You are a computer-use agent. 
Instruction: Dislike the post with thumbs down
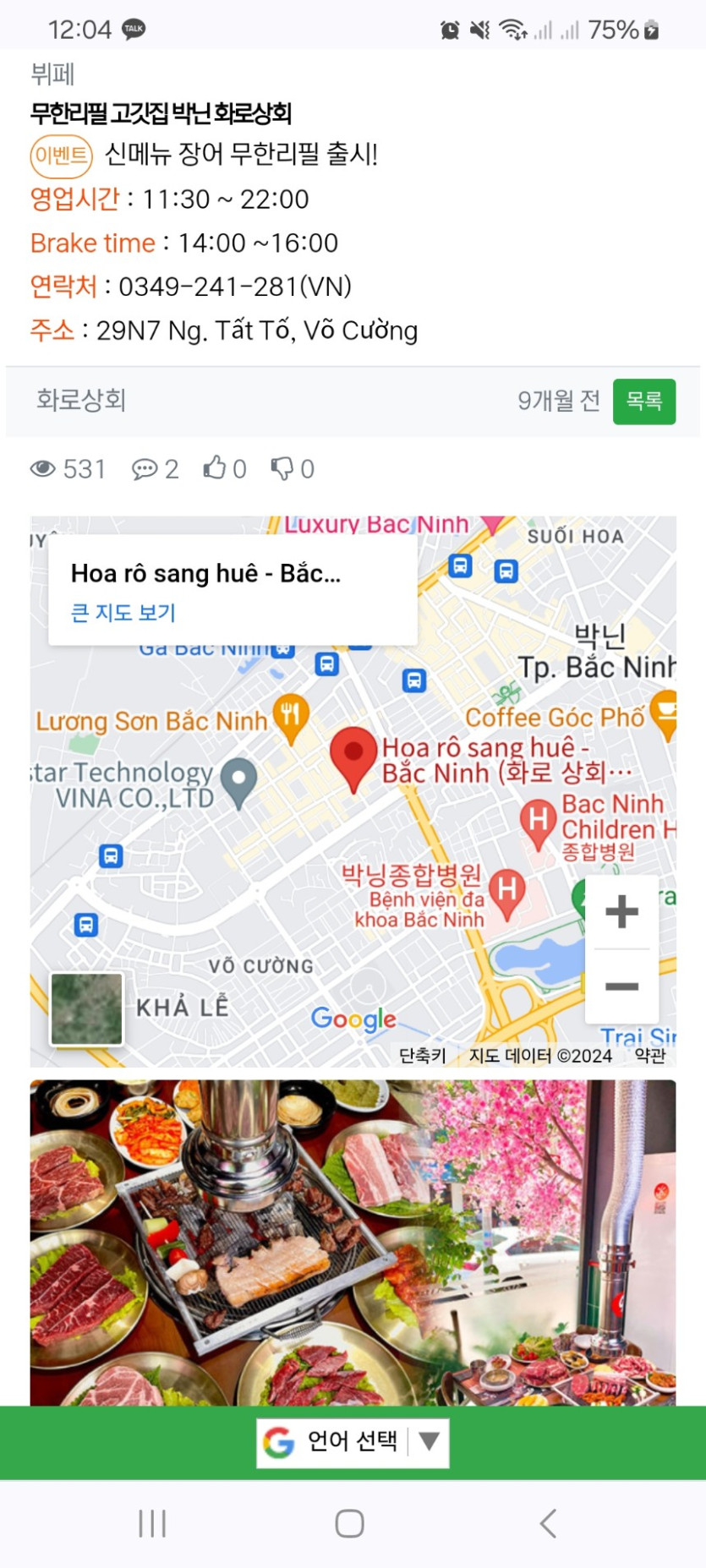pyautogui.click(x=292, y=468)
